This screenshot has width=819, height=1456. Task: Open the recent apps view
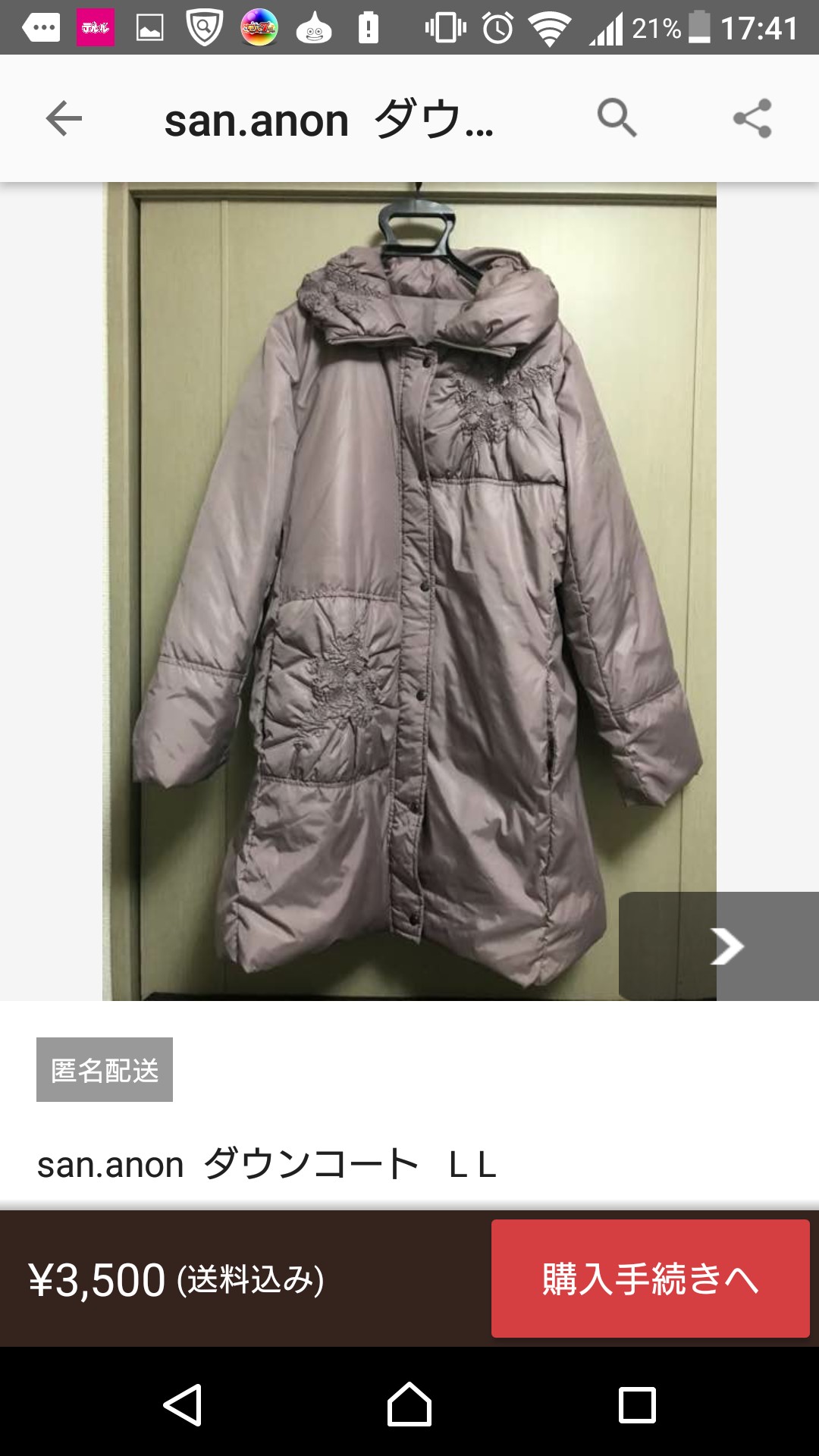click(x=637, y=1405)
